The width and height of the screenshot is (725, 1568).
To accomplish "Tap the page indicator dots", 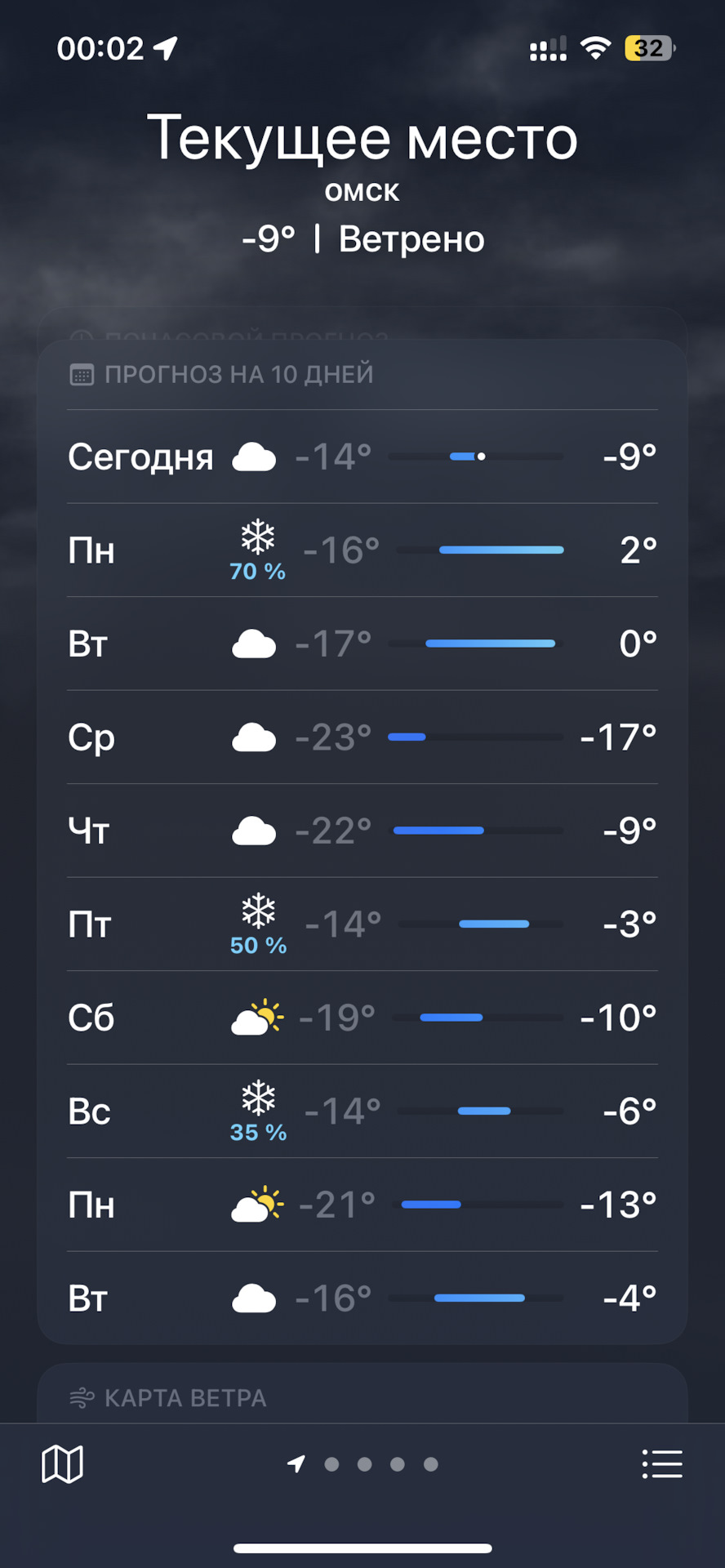I will 364,1464.
